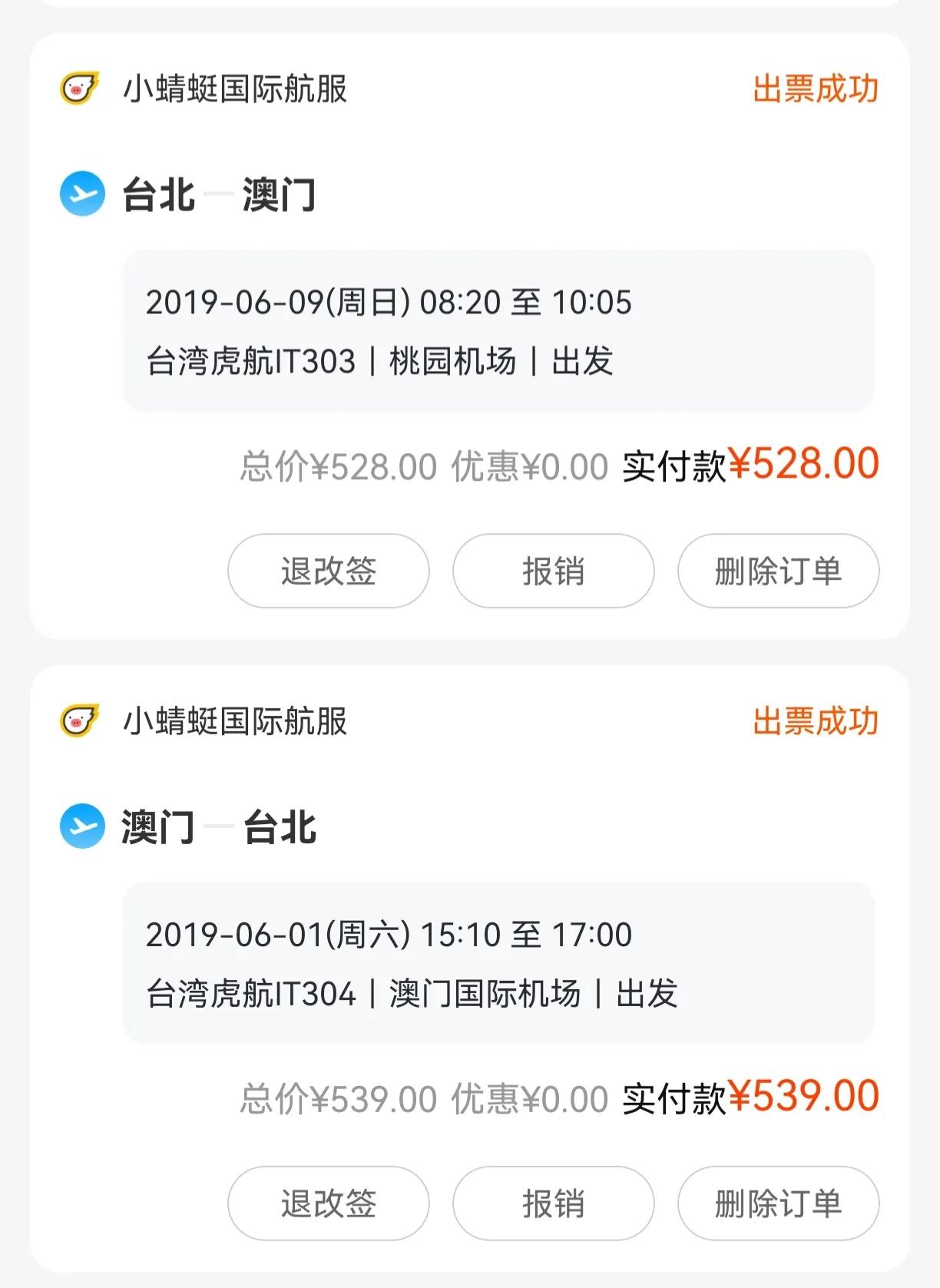Tap 出票成功 on the 澳门—台北 order
The width and height of the screenshot is (940, 1288).
(816, 720)
